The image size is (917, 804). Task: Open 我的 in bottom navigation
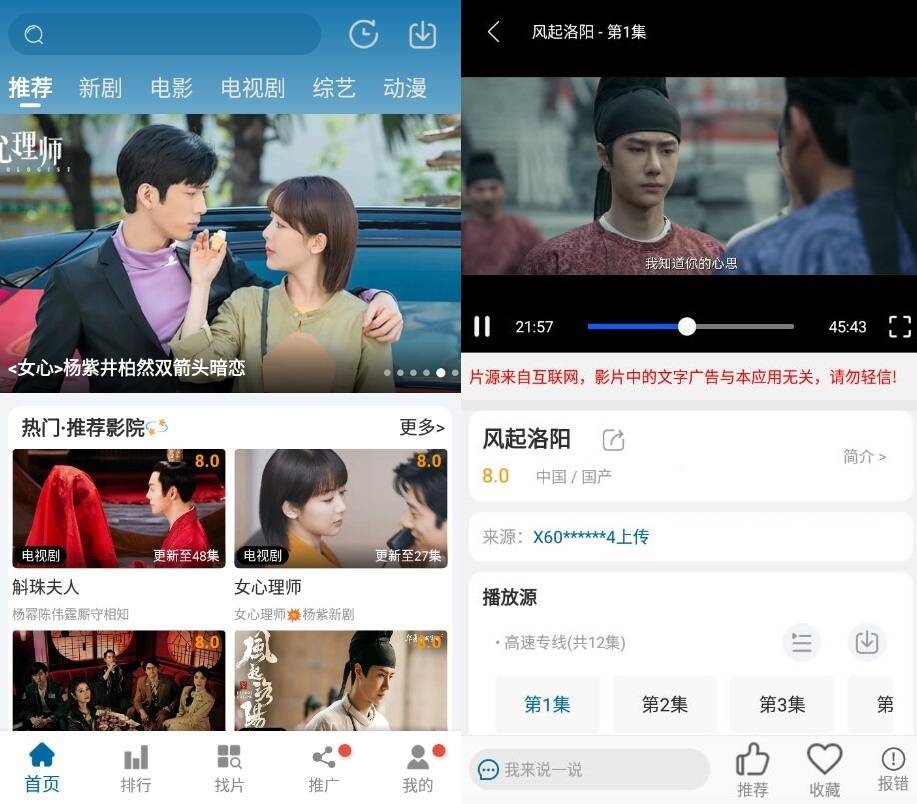417,769
